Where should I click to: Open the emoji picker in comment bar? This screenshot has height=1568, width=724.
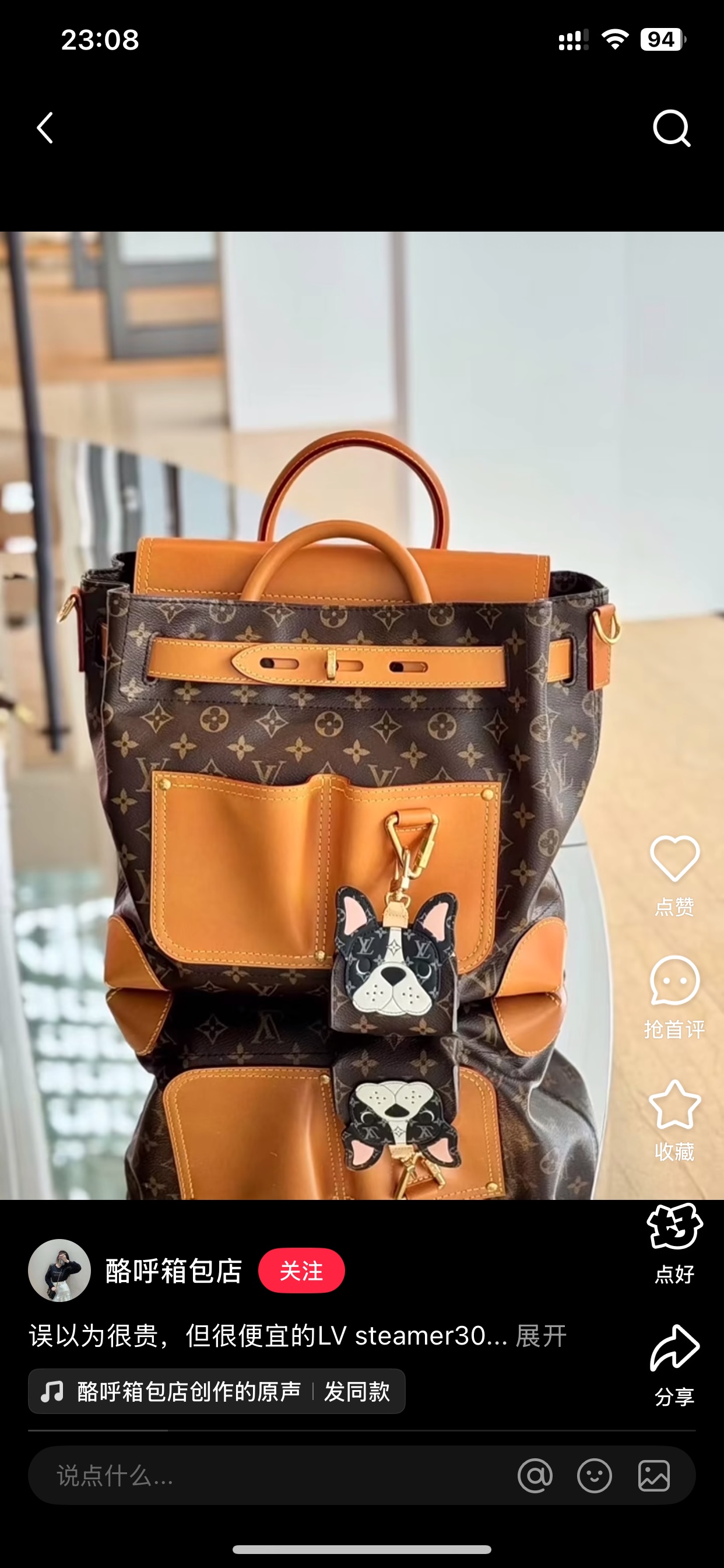pos(595,1476)
